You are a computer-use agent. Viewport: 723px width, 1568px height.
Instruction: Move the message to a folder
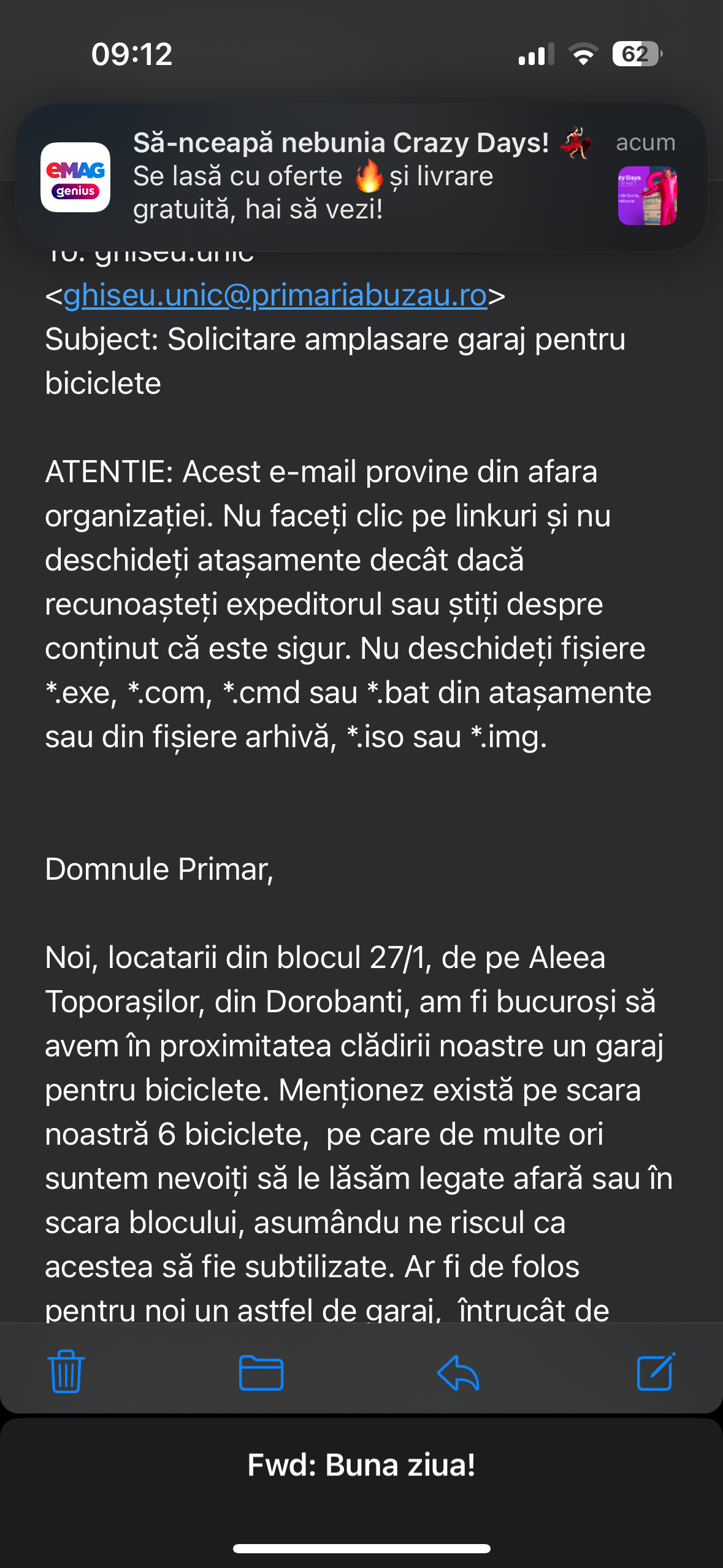(261, 1372)
